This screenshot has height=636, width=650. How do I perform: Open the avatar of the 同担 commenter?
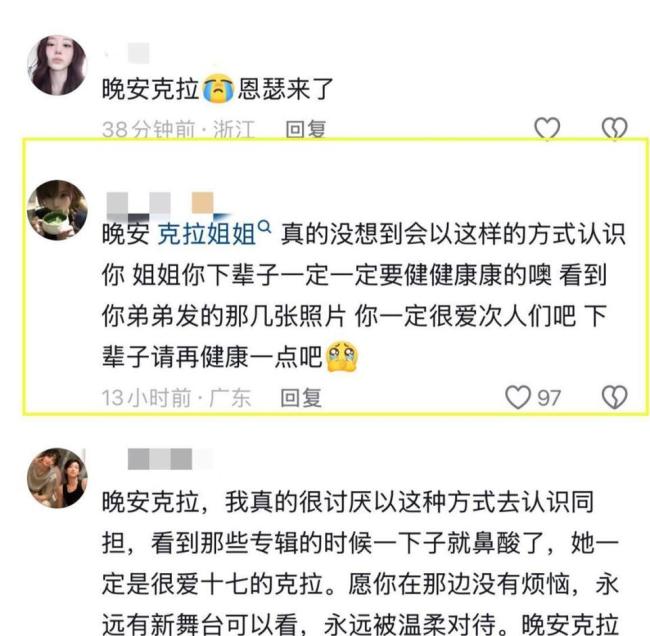[57, 478]
